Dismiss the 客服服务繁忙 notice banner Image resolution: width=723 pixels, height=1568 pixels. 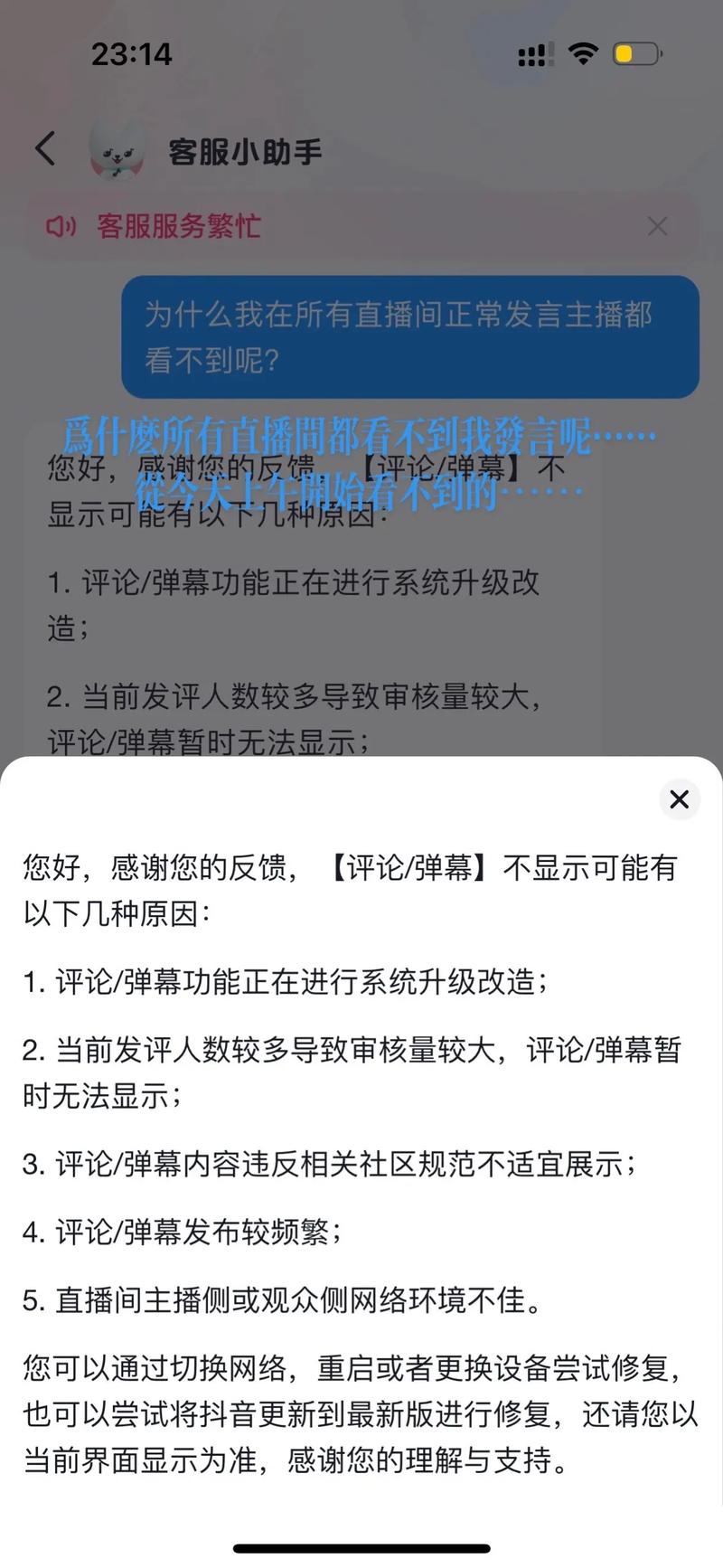click(x=657, y=227)
